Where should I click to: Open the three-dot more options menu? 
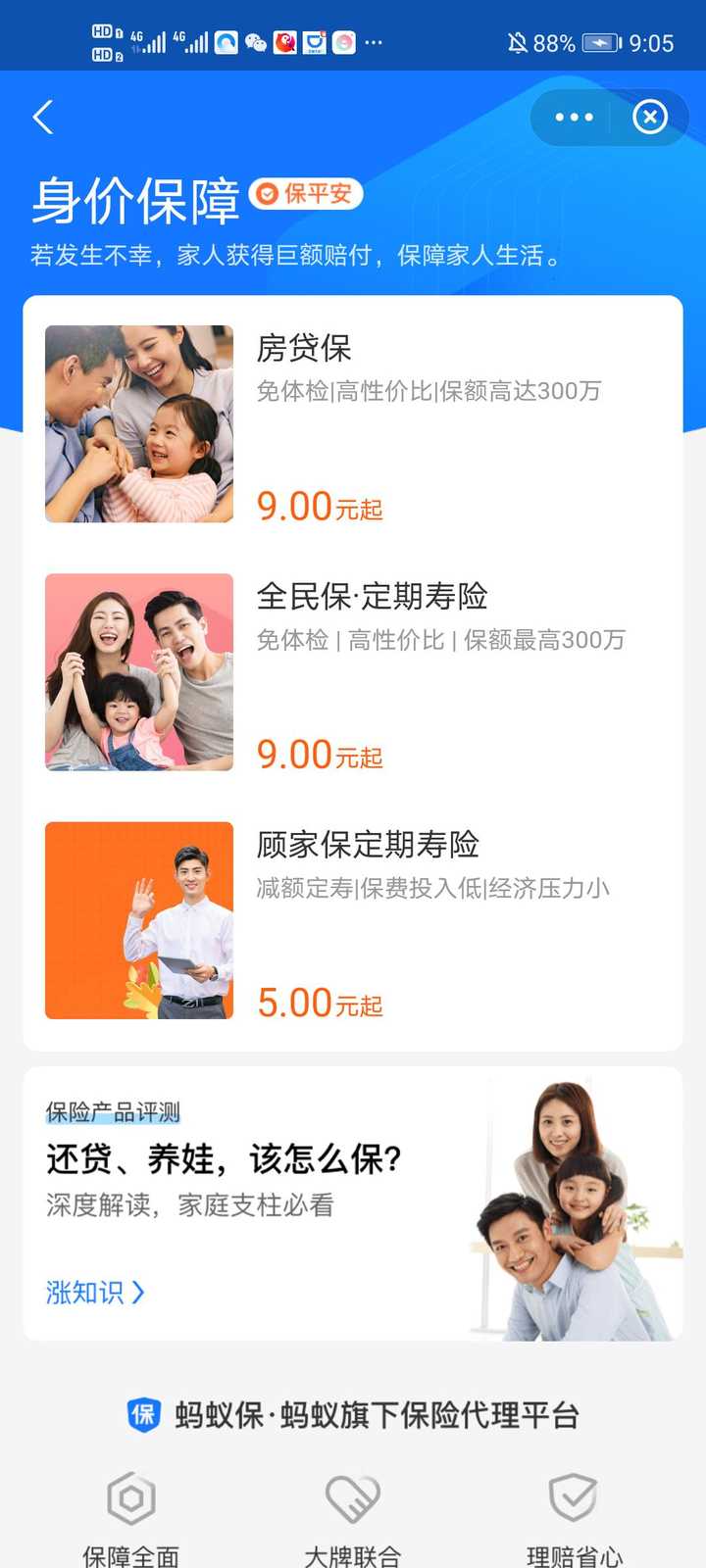point(574,118)
